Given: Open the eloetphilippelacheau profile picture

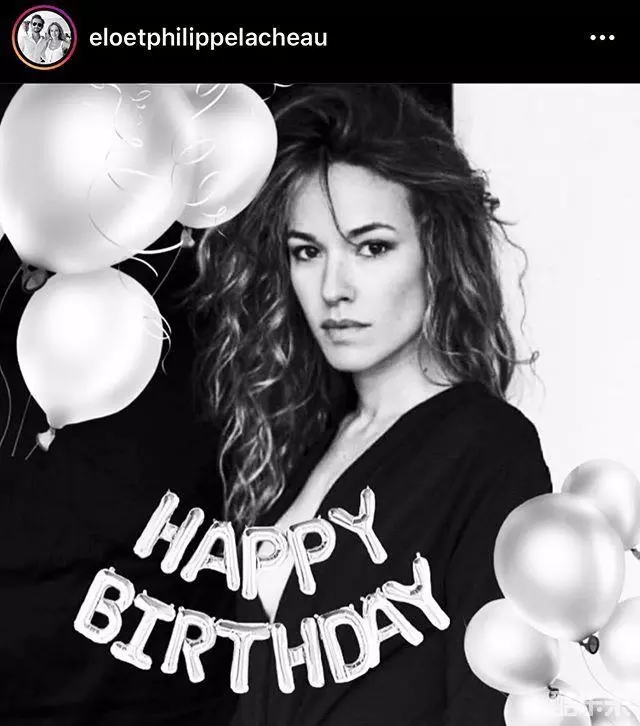Looking at the screenshot, I should [x=43, y=39].
